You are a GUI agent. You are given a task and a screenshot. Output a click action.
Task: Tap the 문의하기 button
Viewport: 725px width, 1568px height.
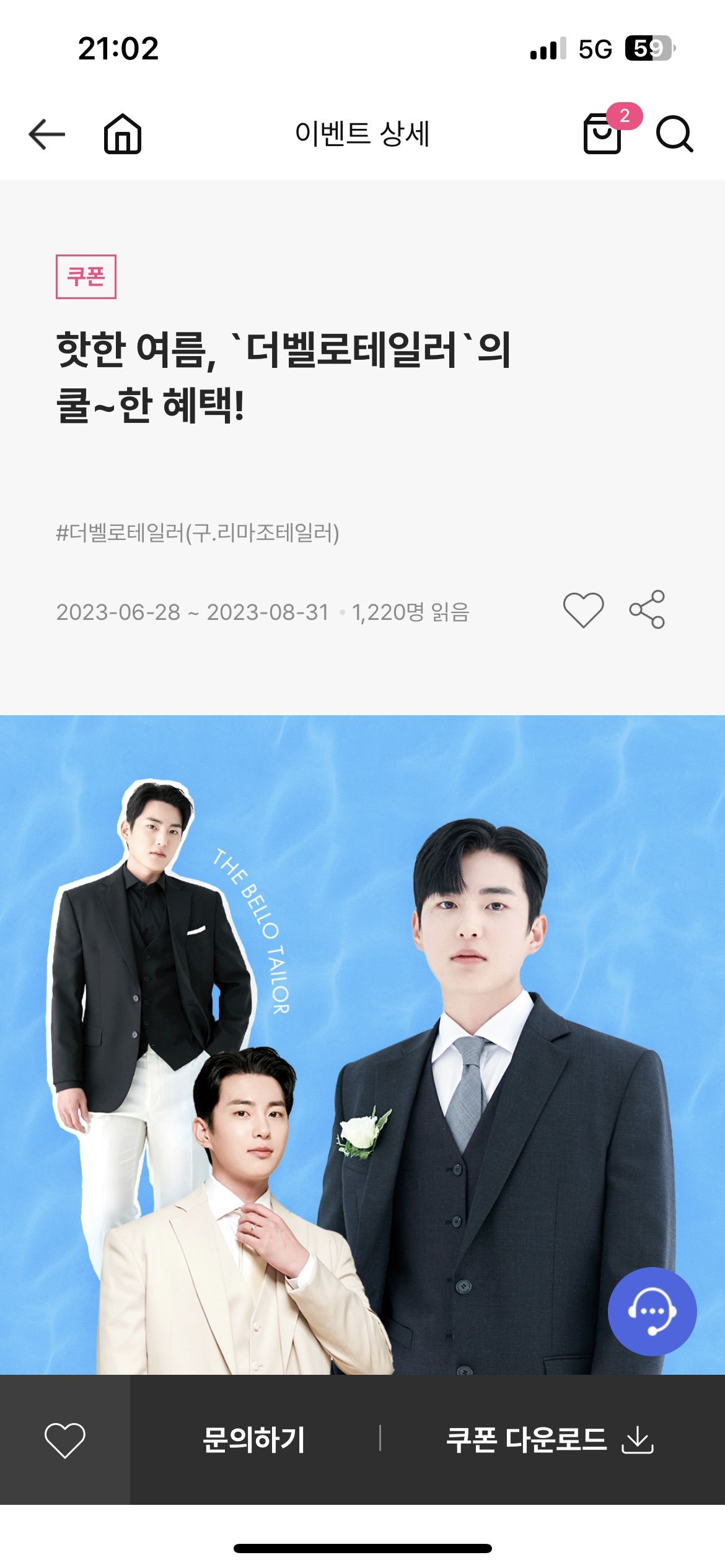[254, 1440]
